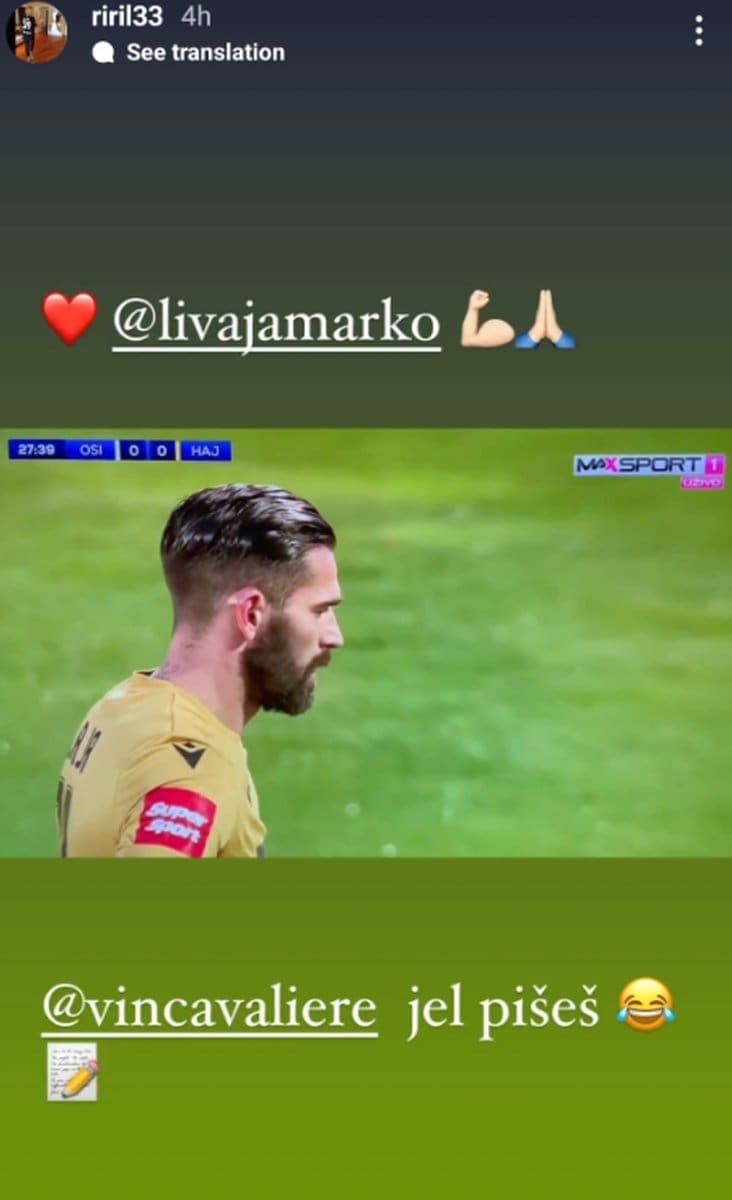Tap the riril33 username
The width and height of the screenshot is (732, 1200).
(x=126, y=17)
